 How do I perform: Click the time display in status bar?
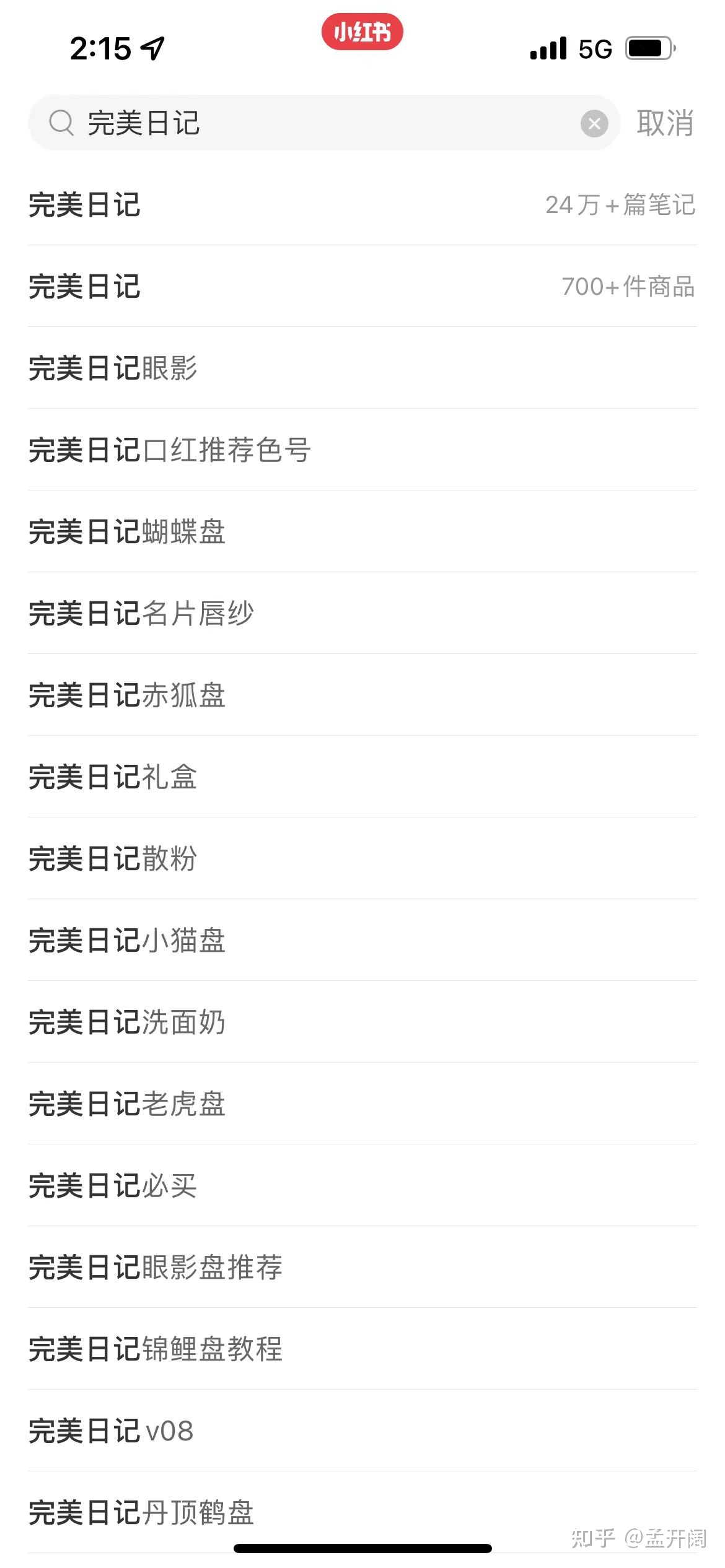pos(99,48)
